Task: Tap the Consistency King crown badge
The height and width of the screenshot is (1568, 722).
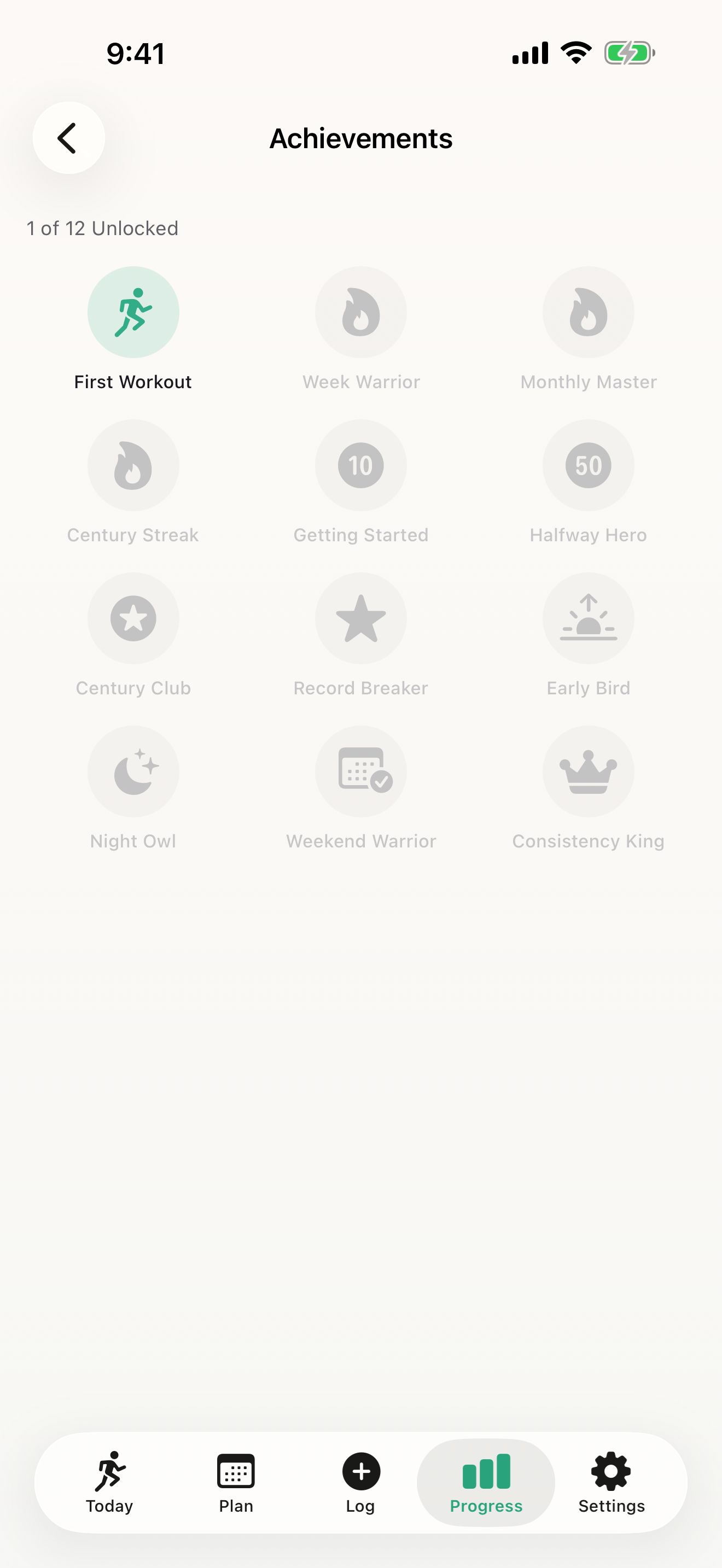Action: click(587, 771)
